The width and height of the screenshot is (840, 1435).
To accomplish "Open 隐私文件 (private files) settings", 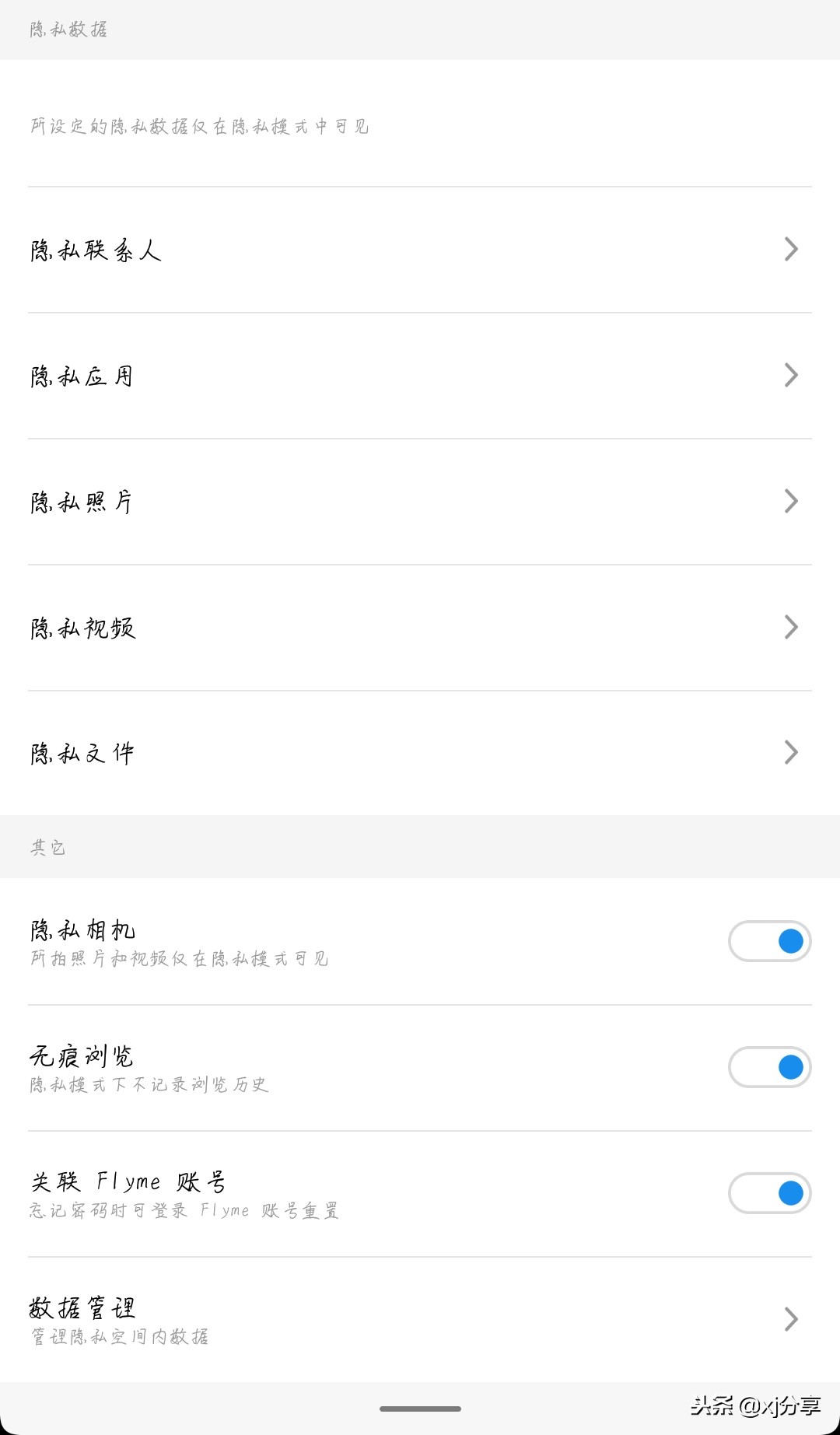I will 420,752.
